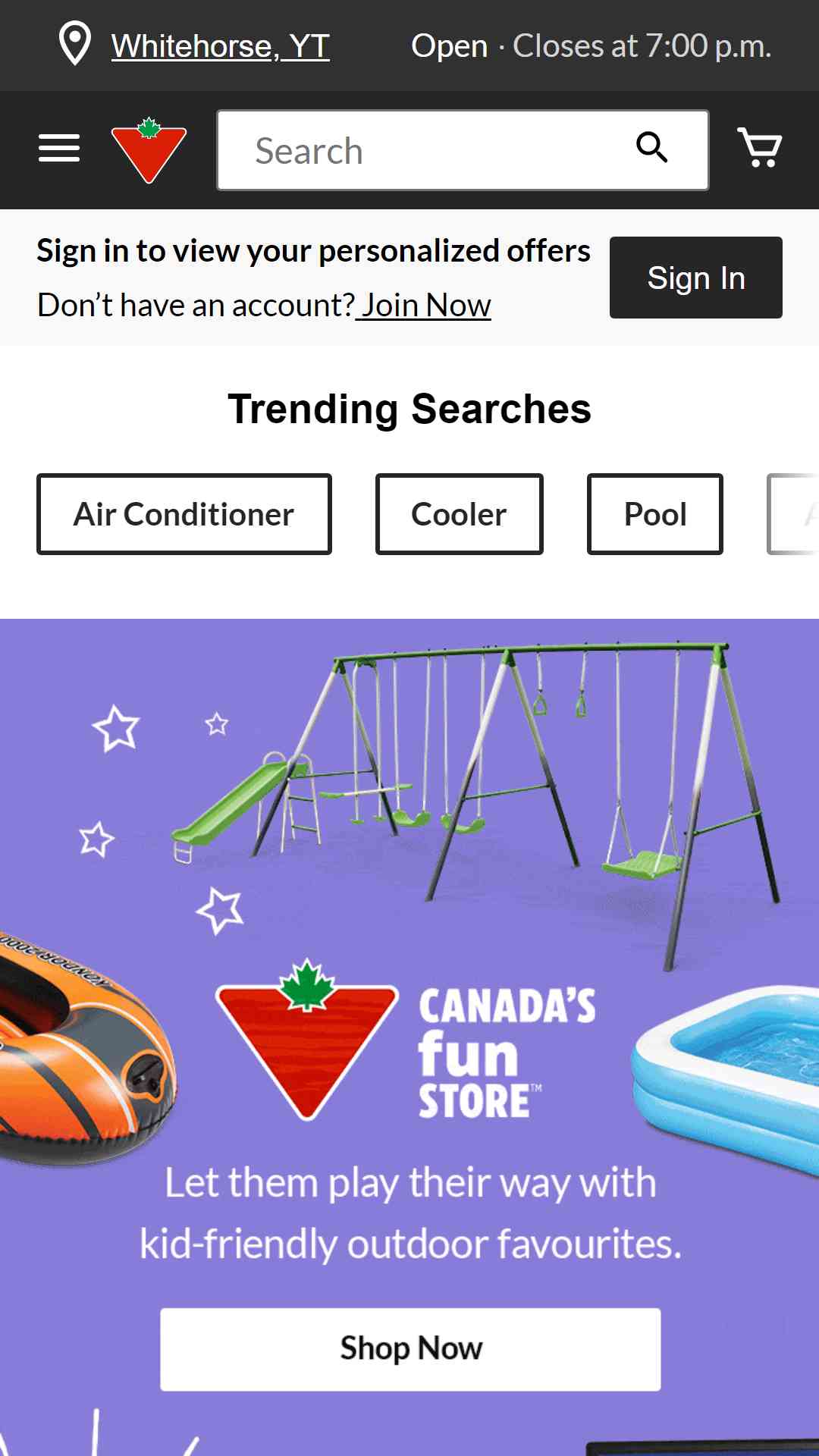The height and width of the screenshot is (1456, 819).
Task: Change the Whitehorse, YT store location
Action: [x=220, y=46]
